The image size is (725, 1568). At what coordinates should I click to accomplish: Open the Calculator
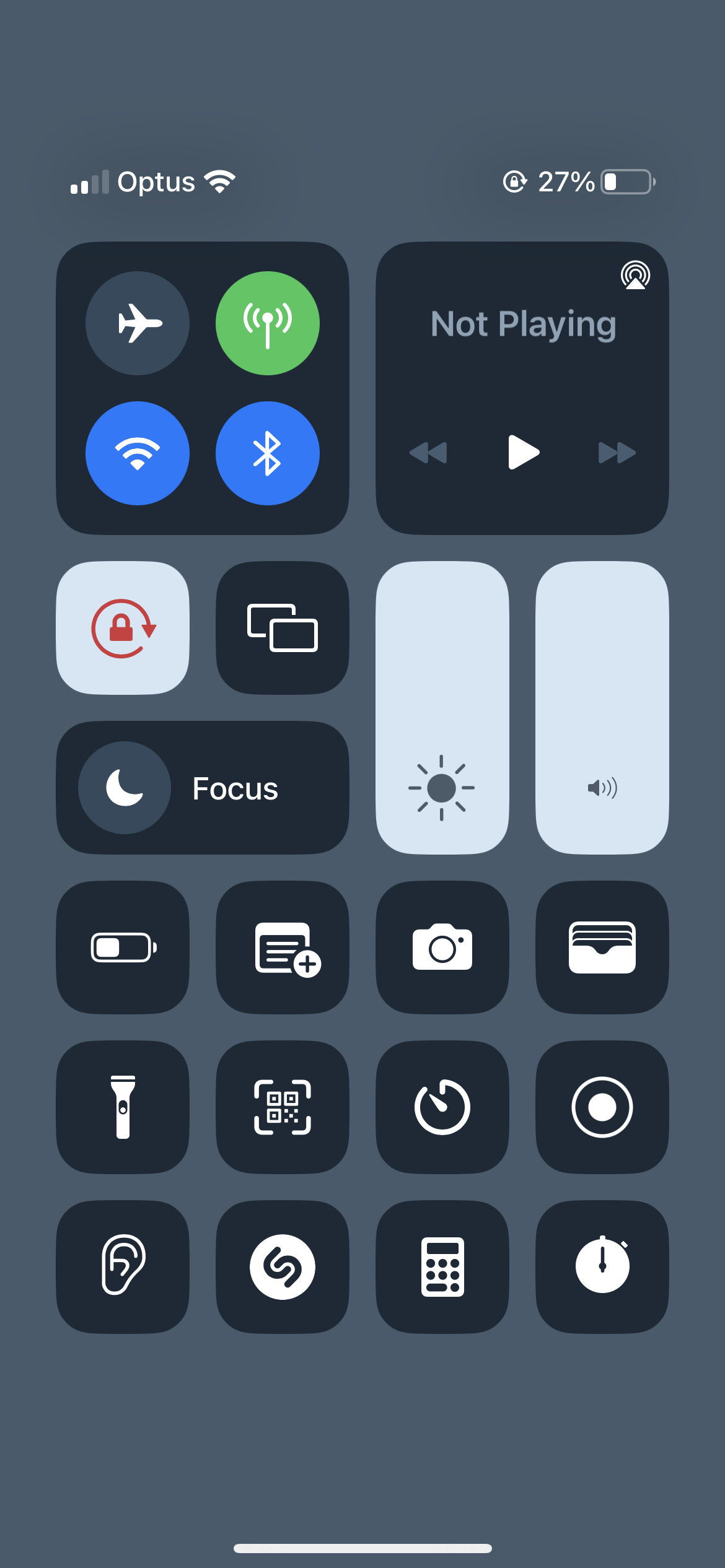click(442, 1267)
